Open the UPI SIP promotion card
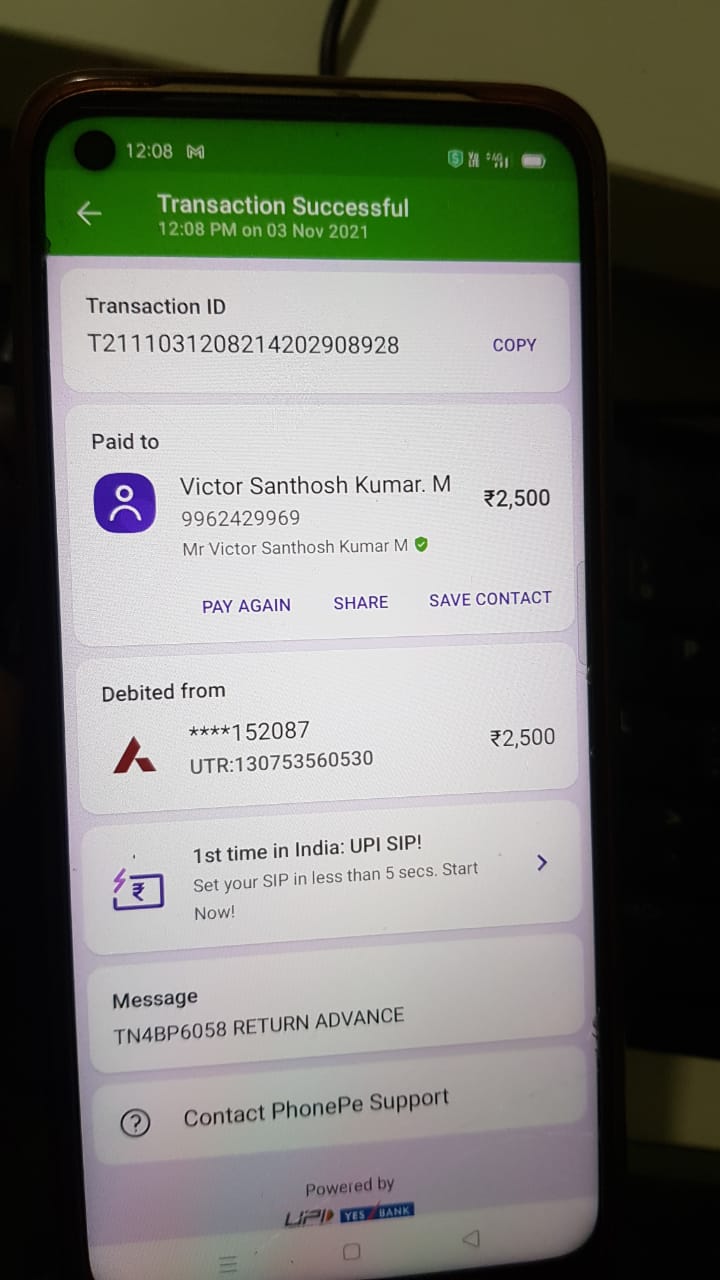The width and height of the screenshot is (720, 1280). 331,875
